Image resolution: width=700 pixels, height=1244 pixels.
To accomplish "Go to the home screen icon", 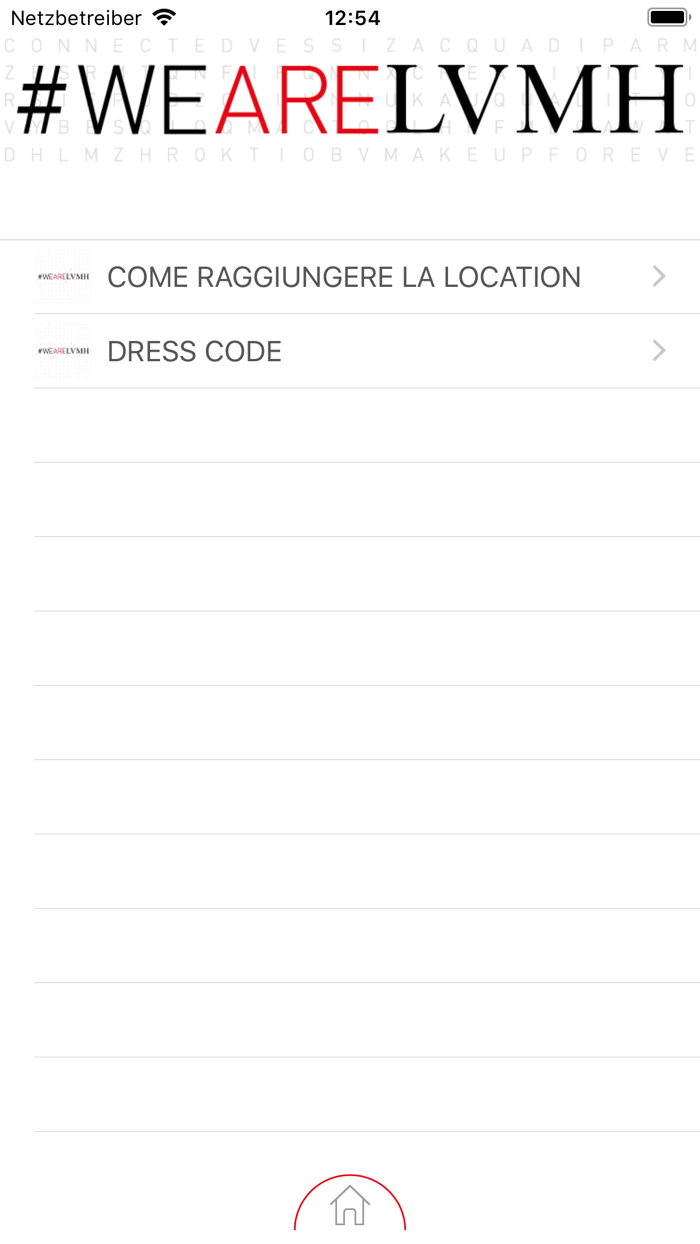I will (x=350, y=1206).
